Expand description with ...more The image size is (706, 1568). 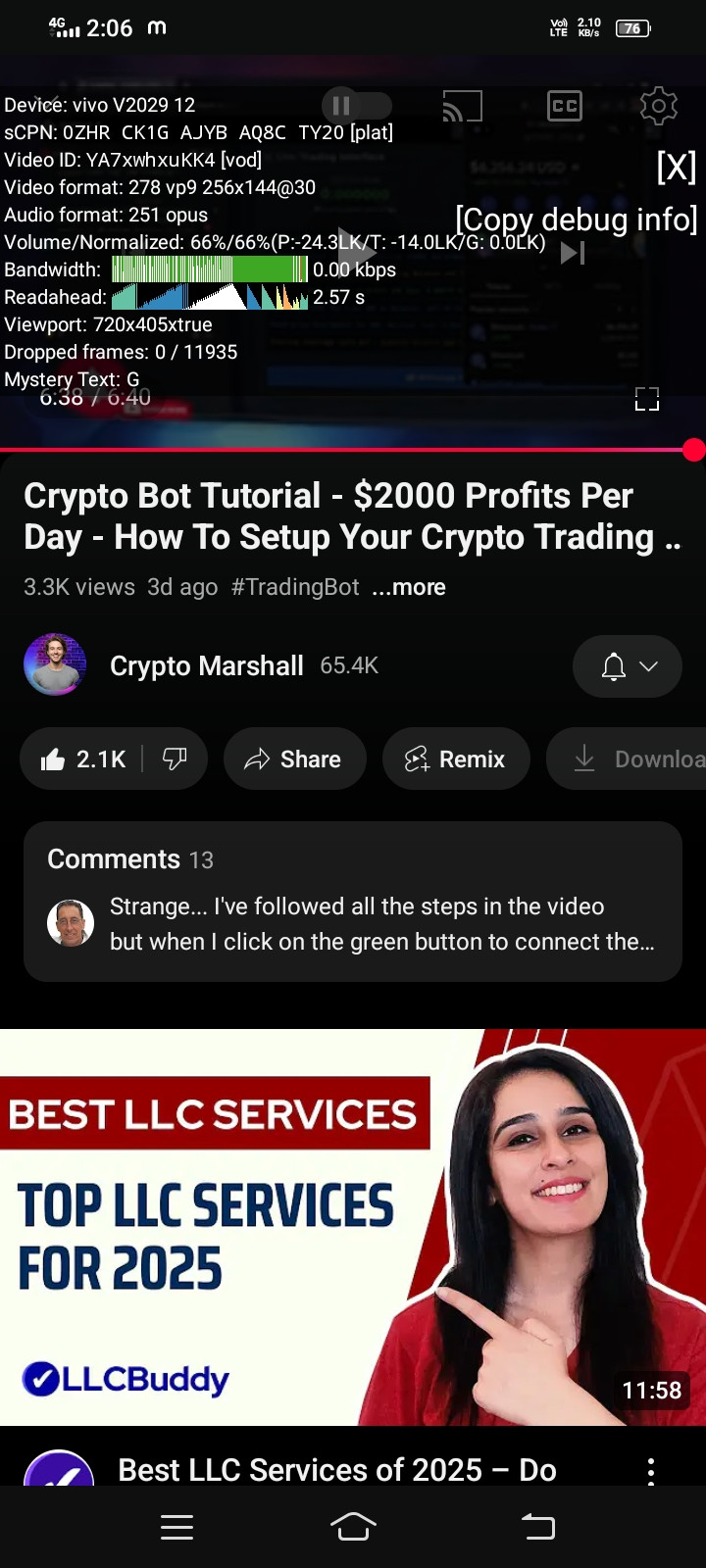[409, 587]
